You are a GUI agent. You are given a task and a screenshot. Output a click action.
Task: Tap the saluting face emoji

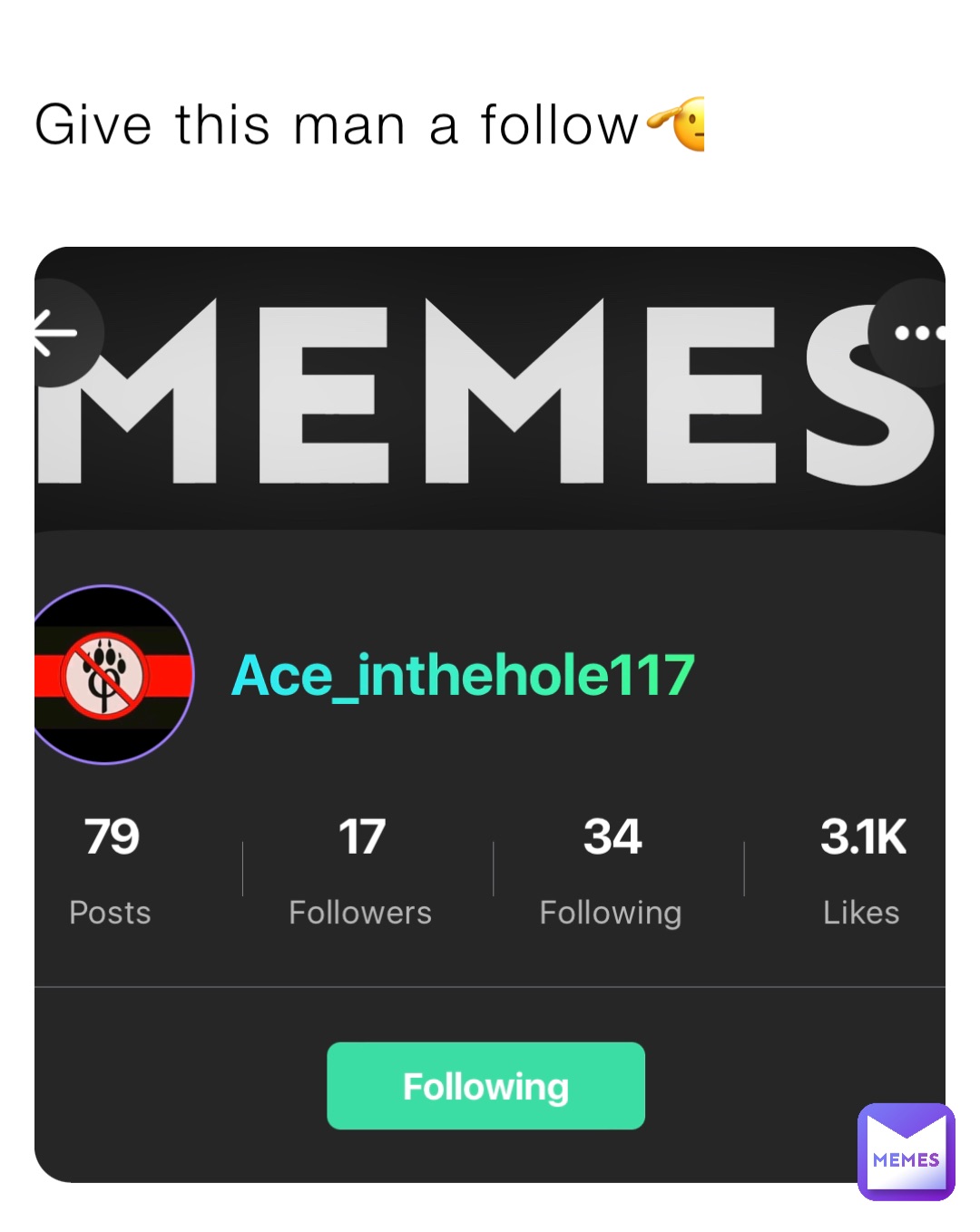(677, 124)
